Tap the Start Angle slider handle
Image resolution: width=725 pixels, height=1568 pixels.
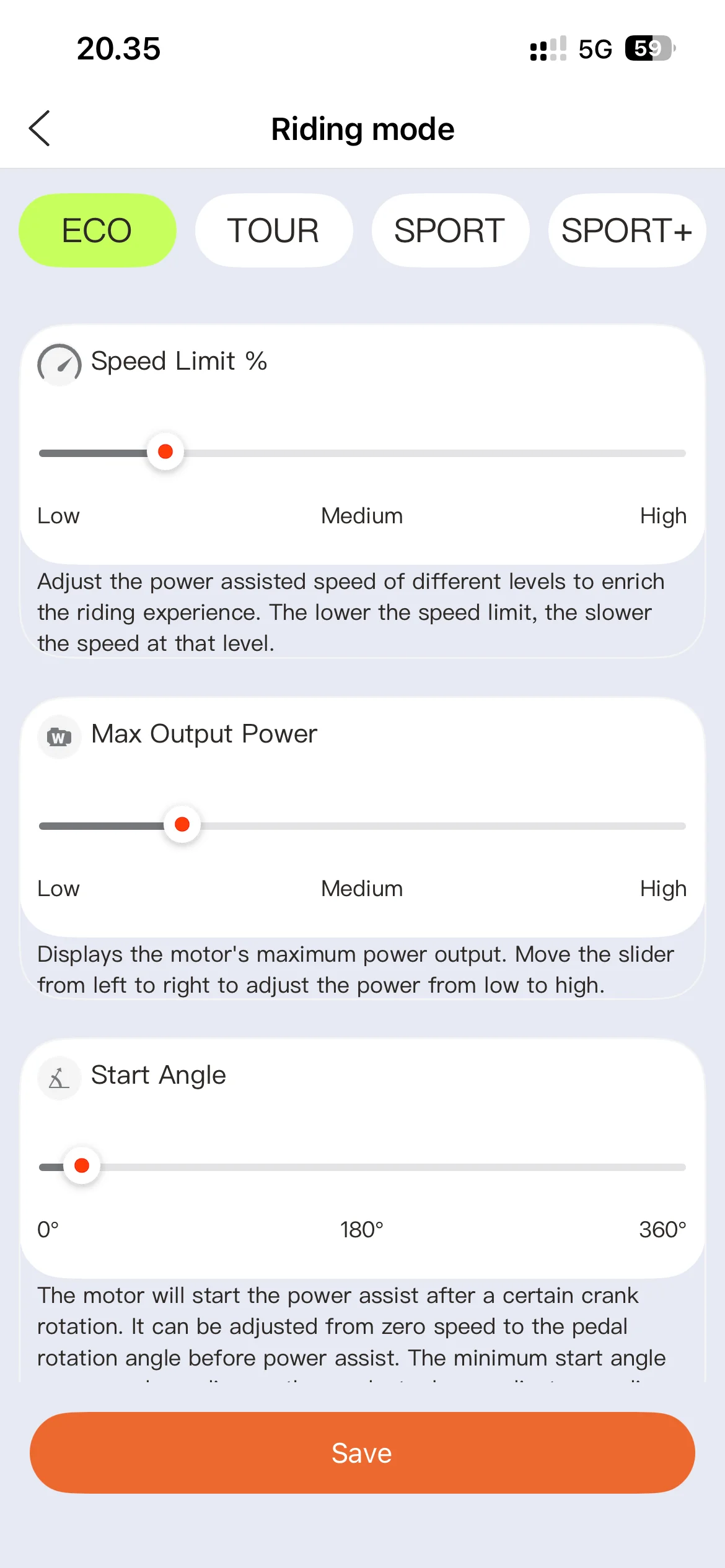coord(82,1166)
